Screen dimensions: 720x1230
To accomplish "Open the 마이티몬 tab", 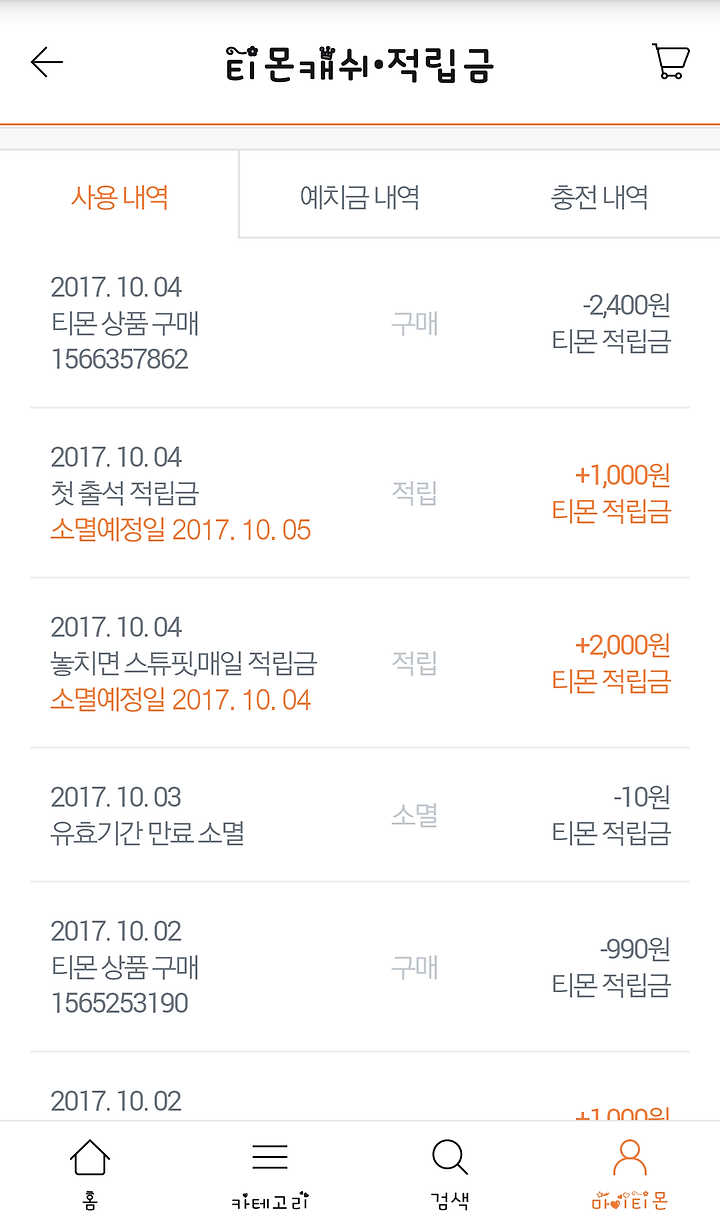I will [630, 1175].
